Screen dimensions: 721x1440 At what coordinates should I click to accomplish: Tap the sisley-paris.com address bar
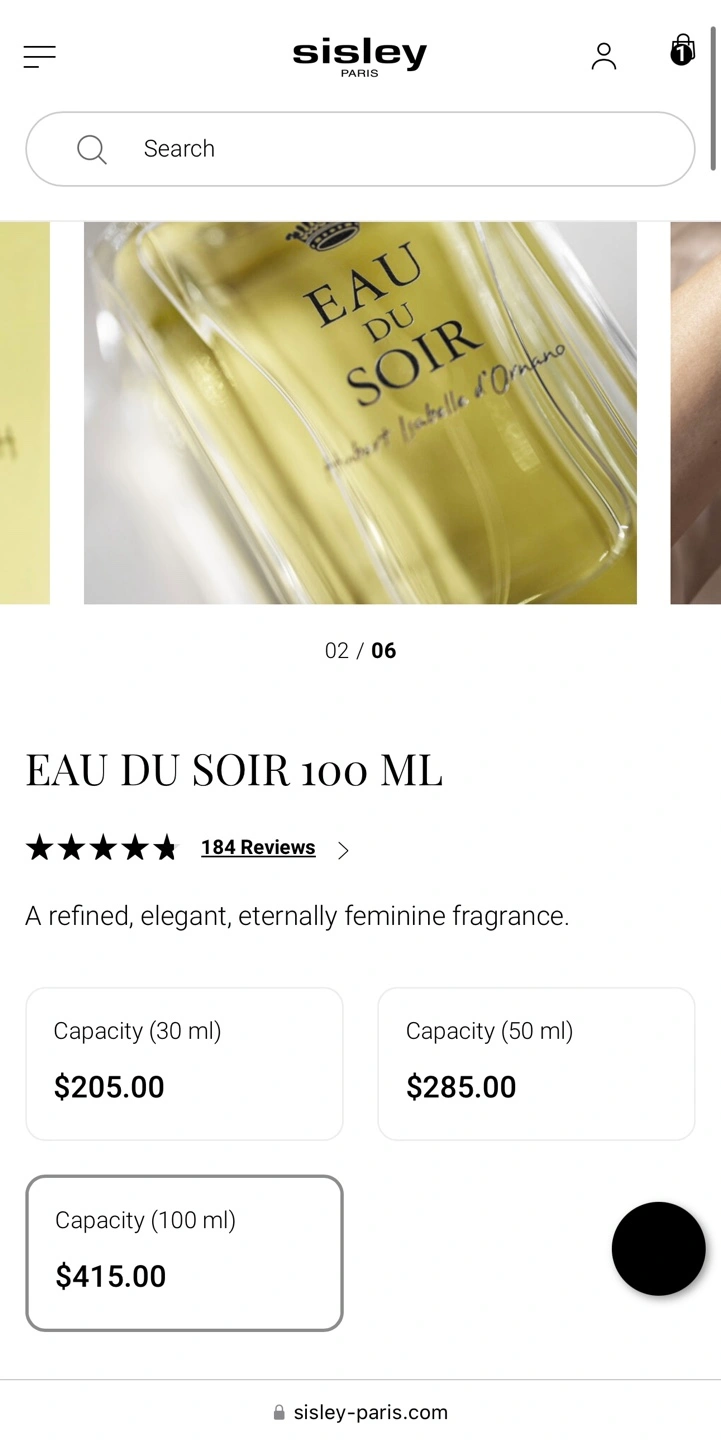[x=360, y=1412]
